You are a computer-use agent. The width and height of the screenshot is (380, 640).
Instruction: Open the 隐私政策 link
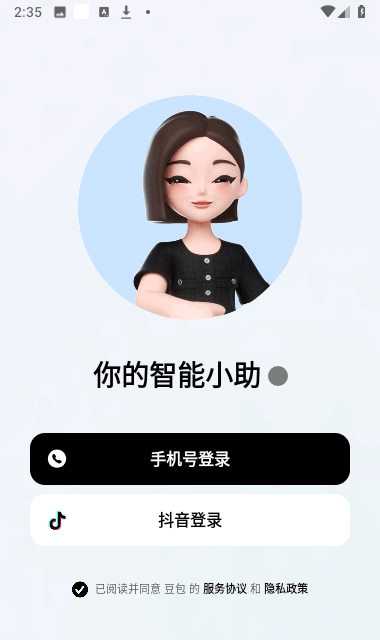(x=286, y=589)
